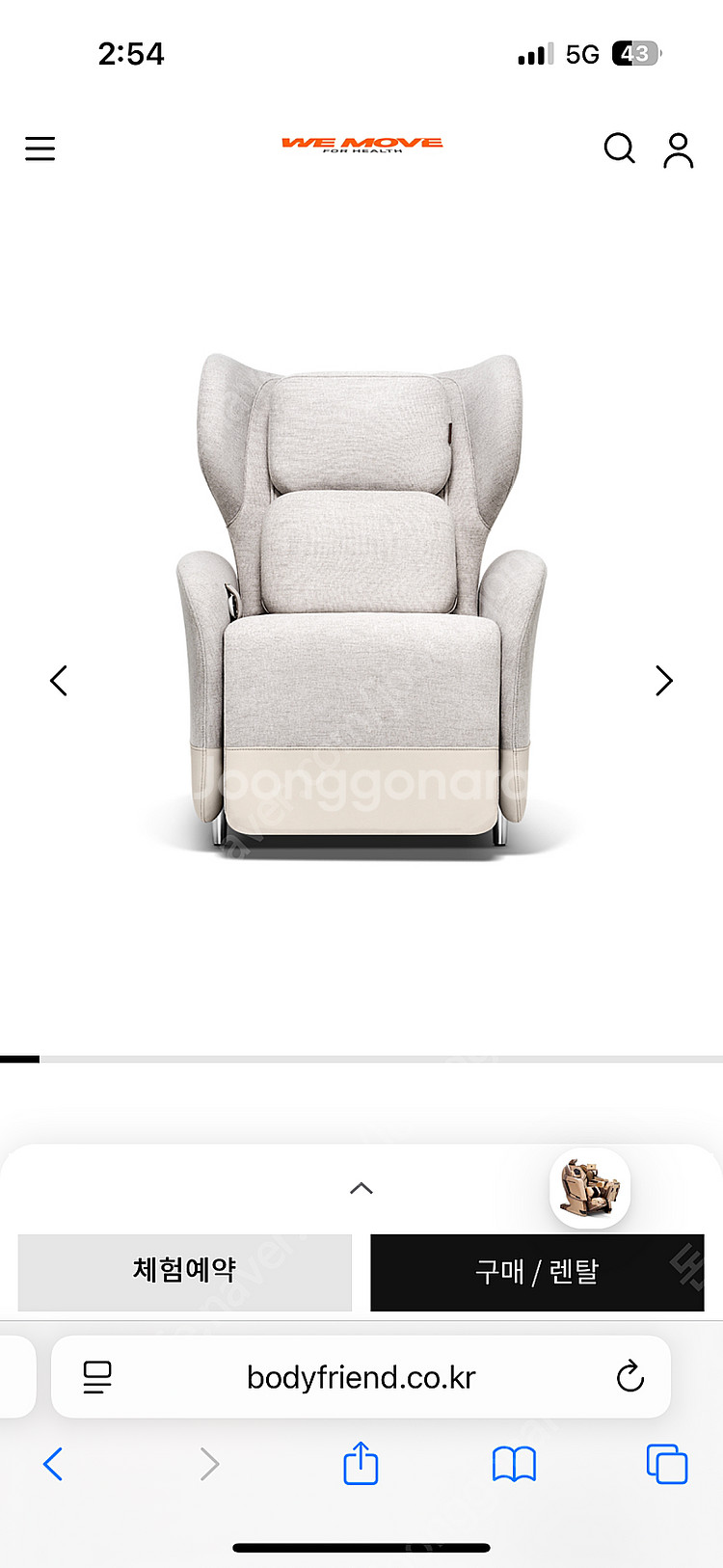
Task: Share this page
Action: pyautogui.click(x=361, y=1464)
